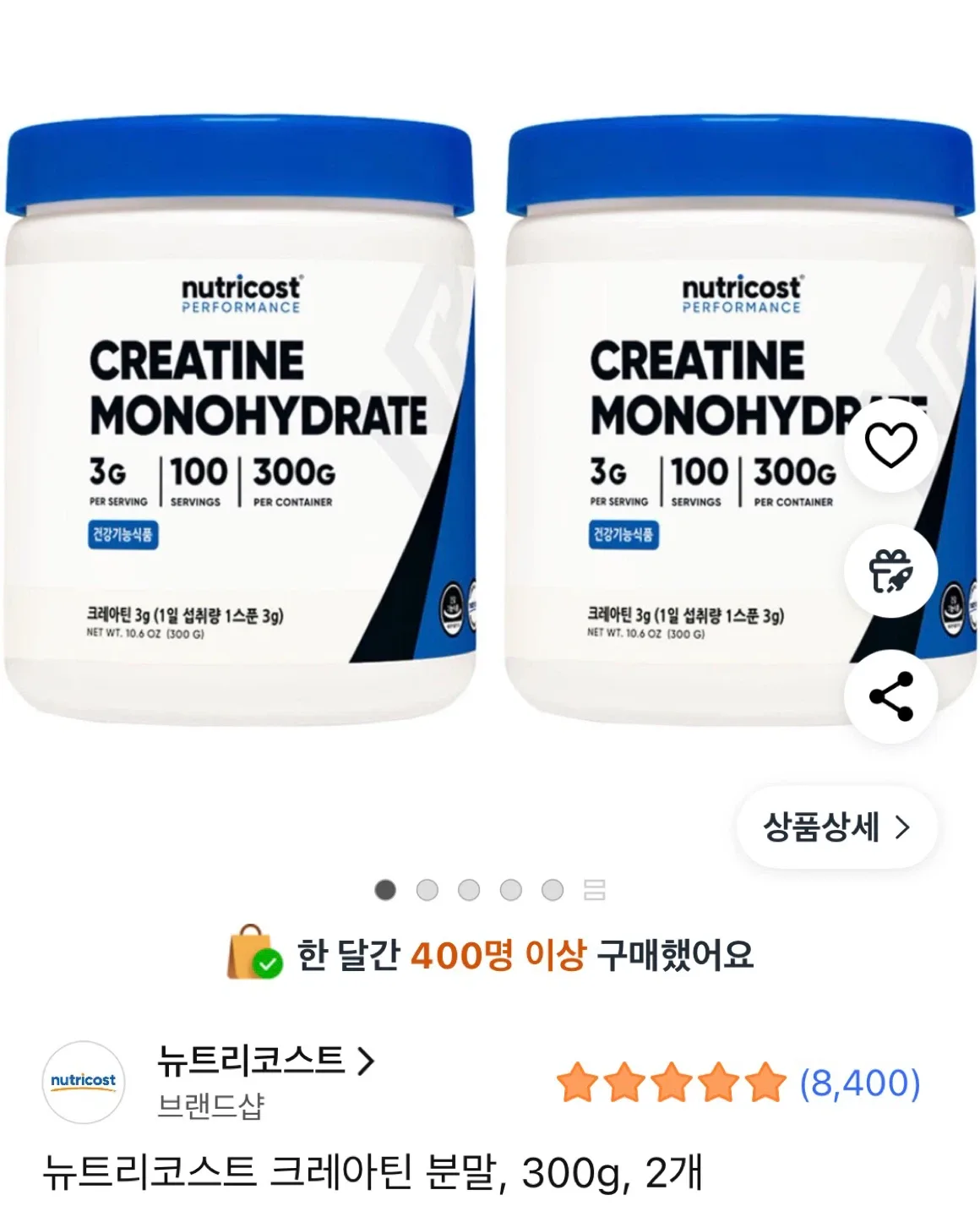Add this creatine product to wishlist
980x1217 pixels.
coord(890,444)
